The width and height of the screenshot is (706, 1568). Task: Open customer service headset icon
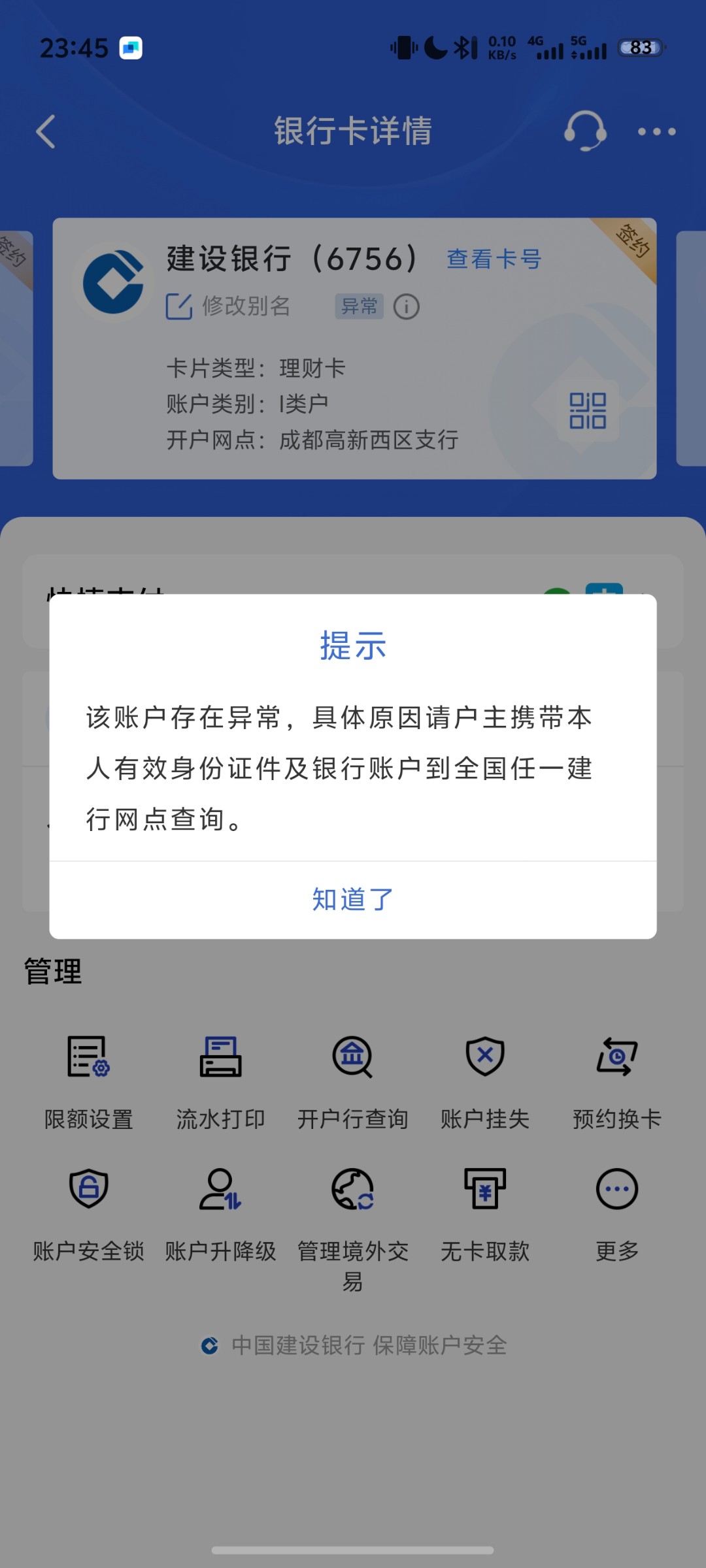(x=584, y=131)
